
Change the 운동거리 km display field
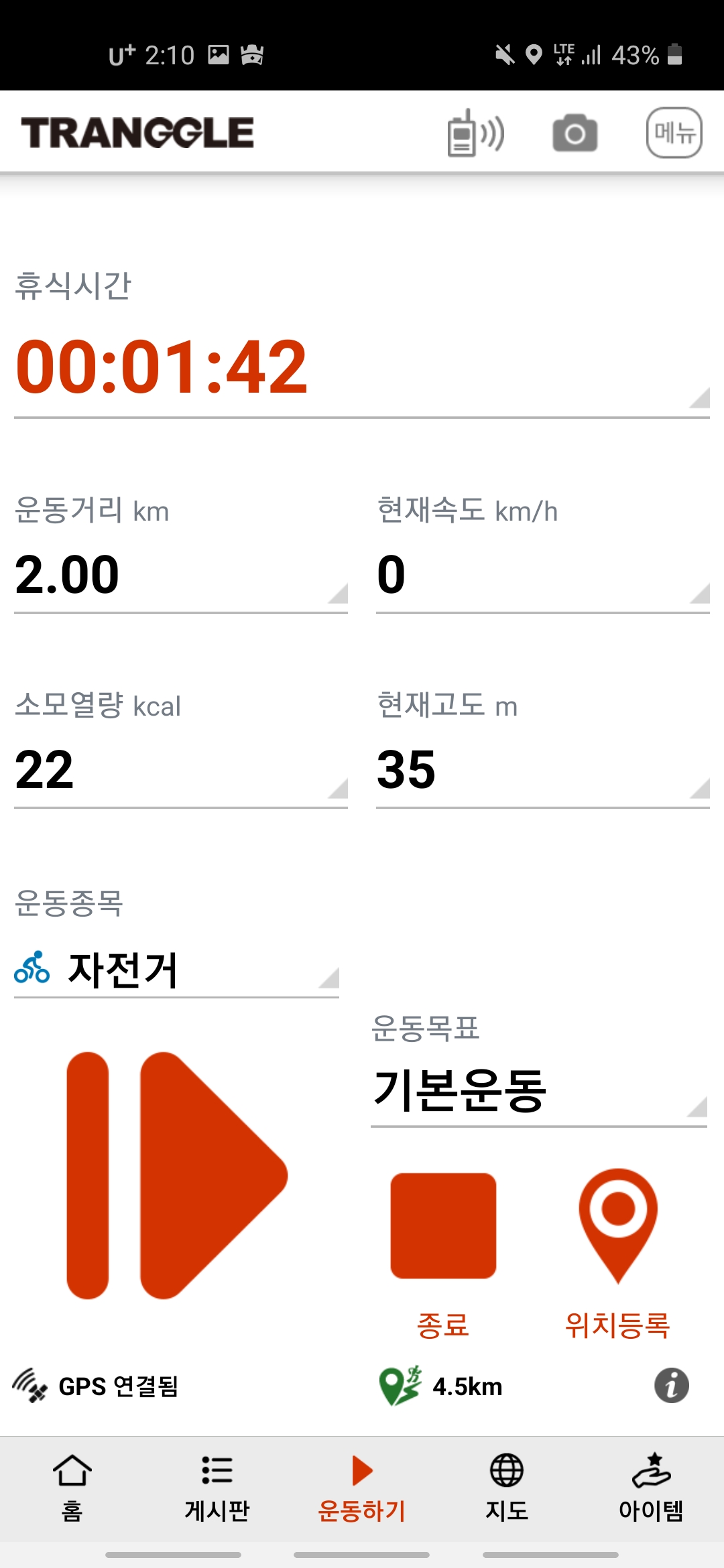click(x=180, y=575)
